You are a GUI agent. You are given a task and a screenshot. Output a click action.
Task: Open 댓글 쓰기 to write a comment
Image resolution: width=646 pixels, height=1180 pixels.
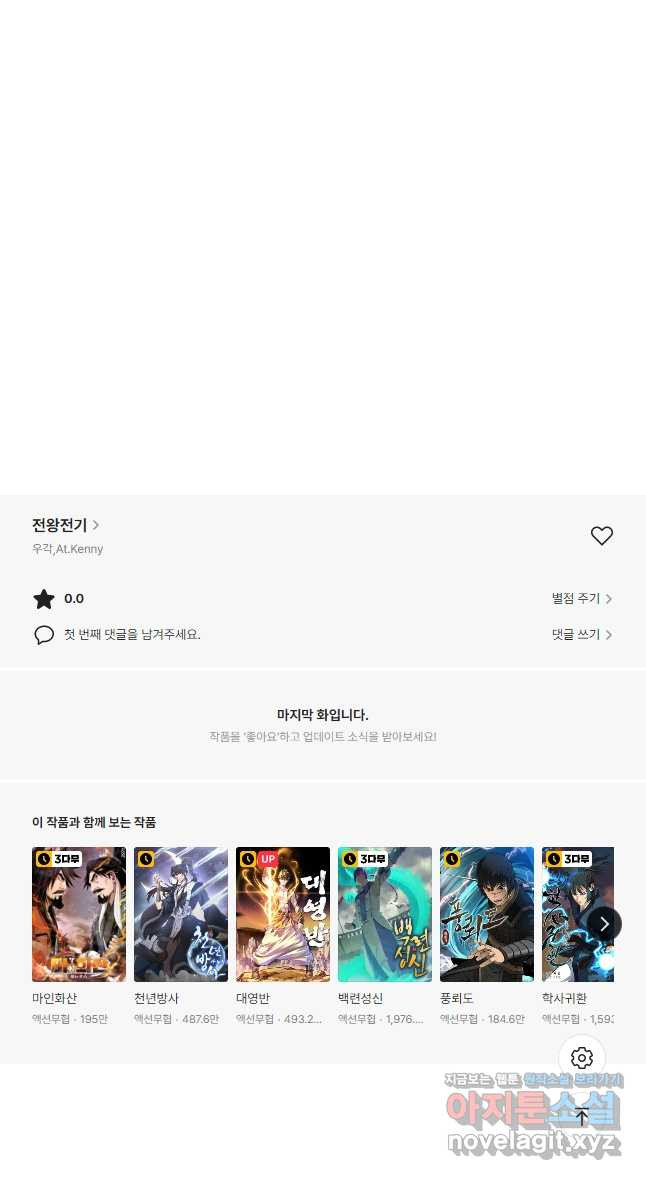[x=581, y=634]
